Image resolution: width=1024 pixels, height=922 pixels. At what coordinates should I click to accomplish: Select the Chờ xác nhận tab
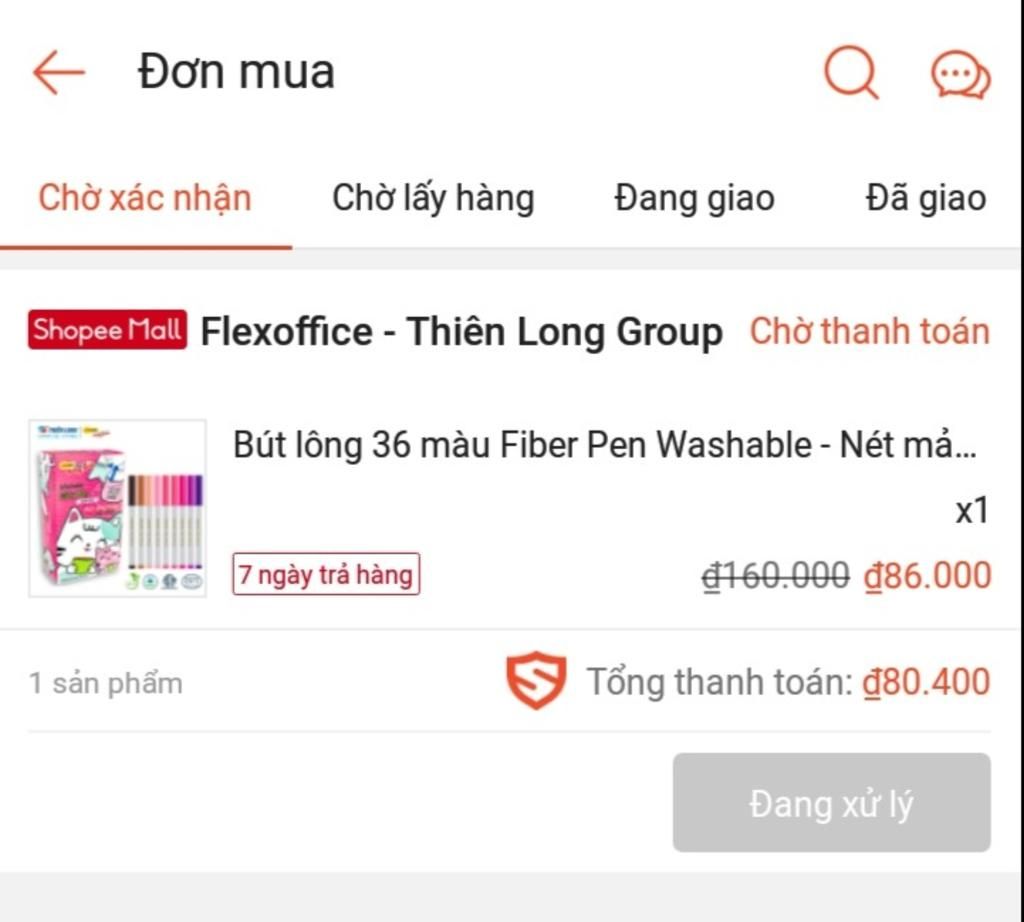point(145,198)
